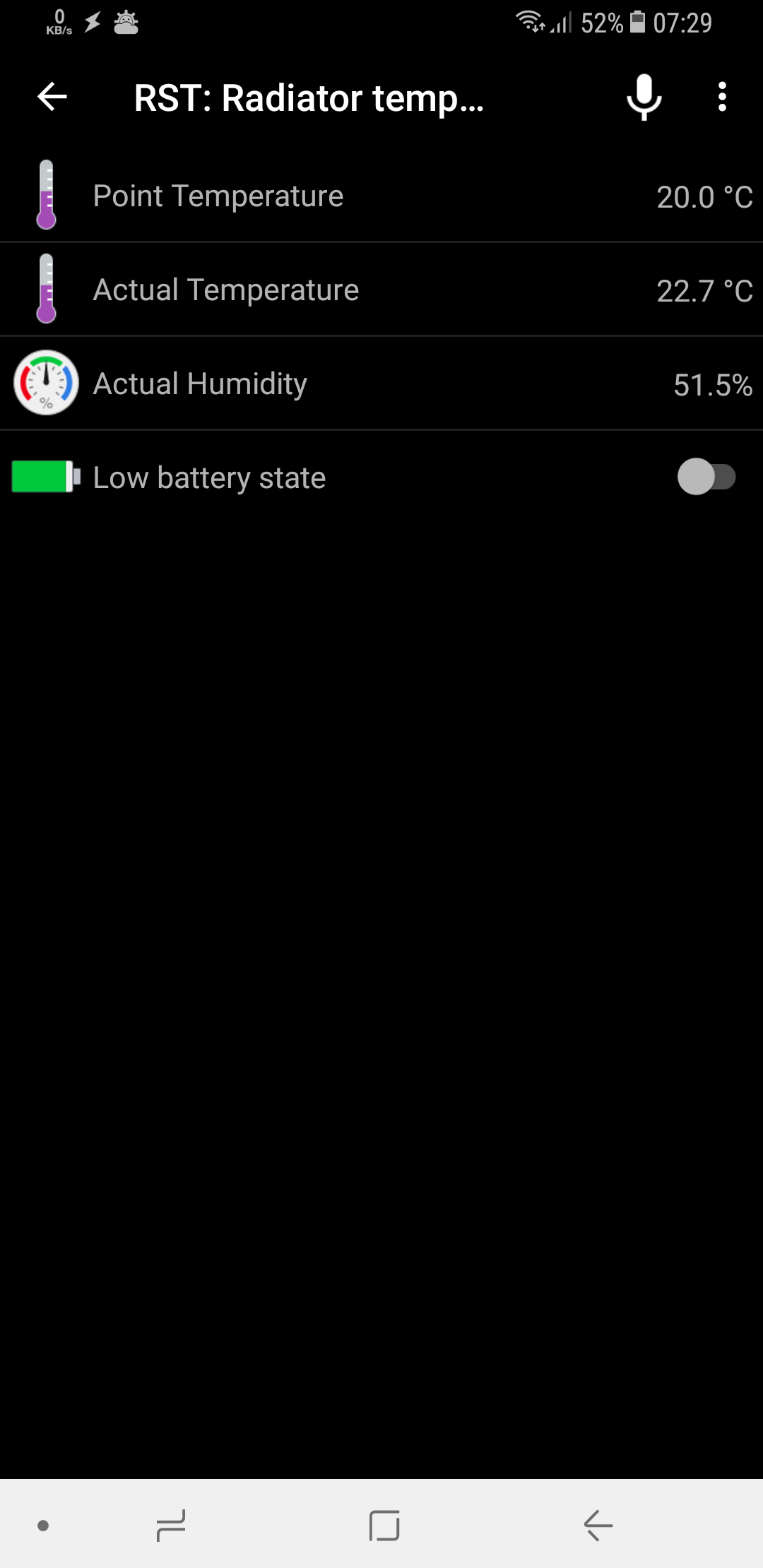This screenshot has width=763, height=1568.
Task: Toggle the Low battery state switch
Action: [x=706, y=477]
